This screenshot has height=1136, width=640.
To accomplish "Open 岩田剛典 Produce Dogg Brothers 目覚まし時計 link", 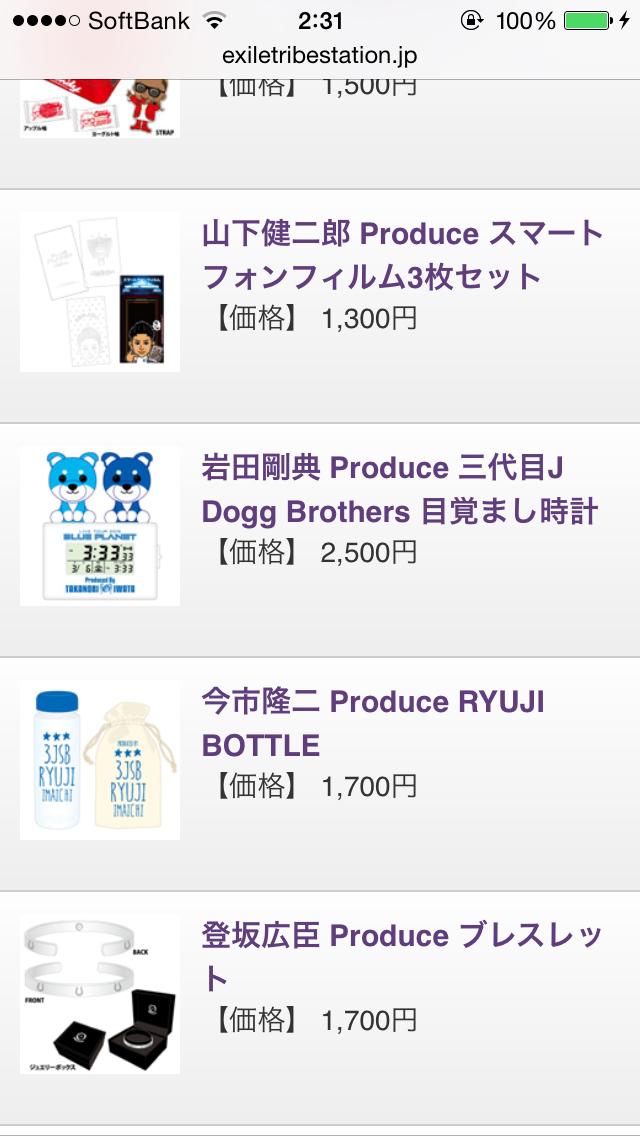I will pos(399,489).
